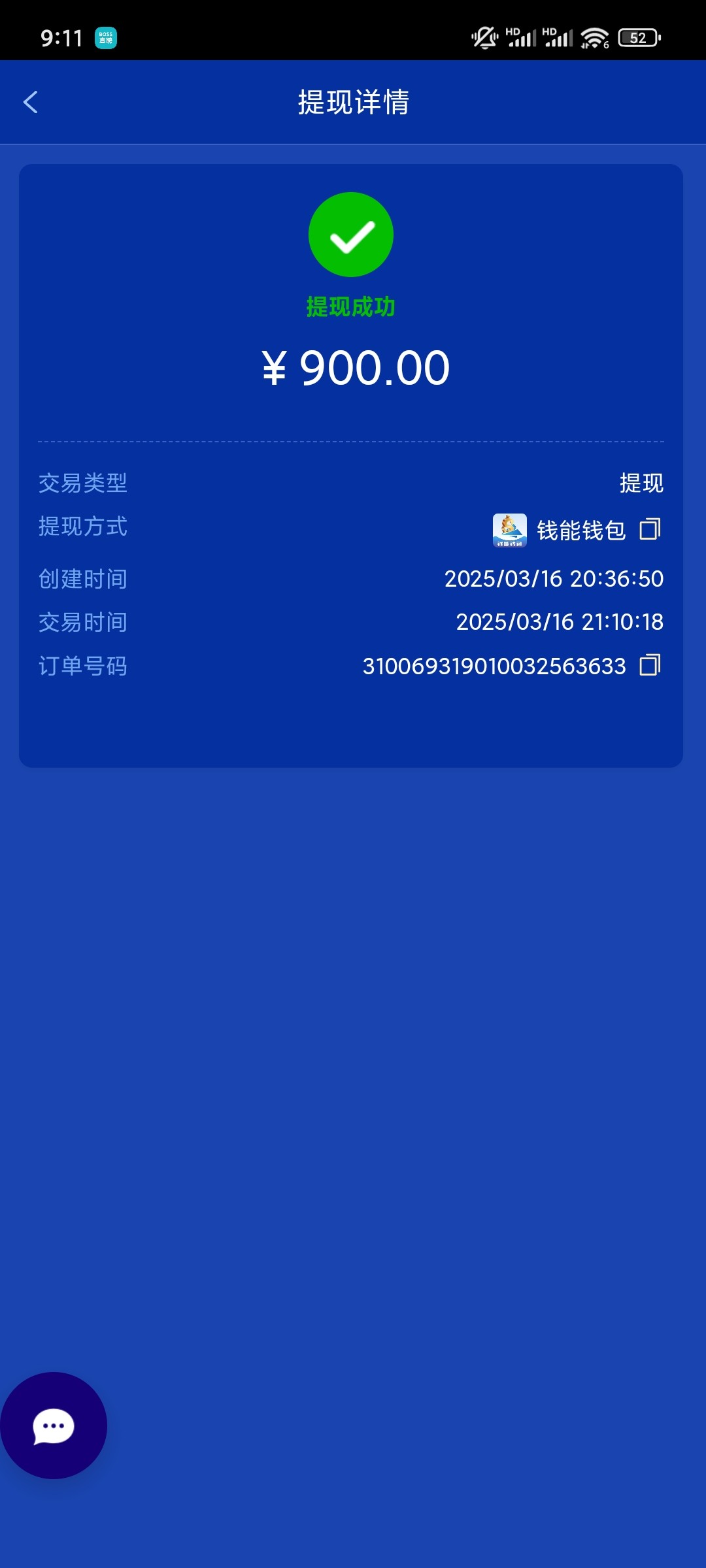Copy the 钱能钱包 withdrawal method
This screenshot has width=706, height=1568.
point(650,529)
